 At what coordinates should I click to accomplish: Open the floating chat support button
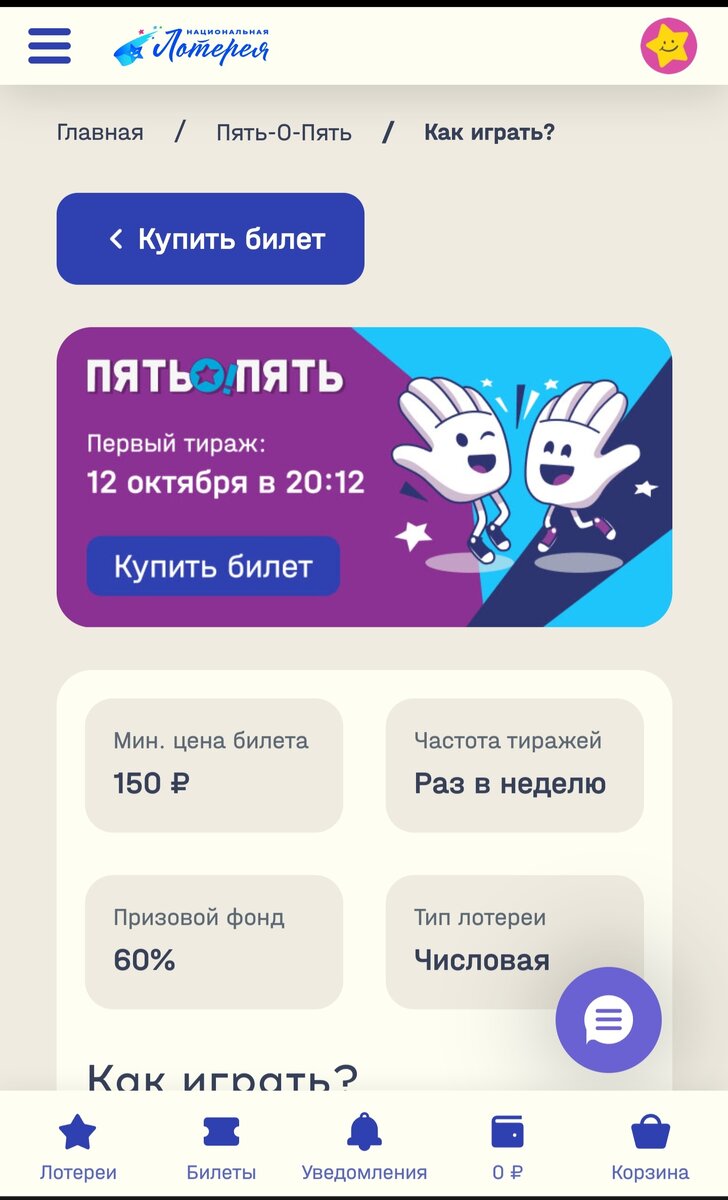tap(608, 1020)
